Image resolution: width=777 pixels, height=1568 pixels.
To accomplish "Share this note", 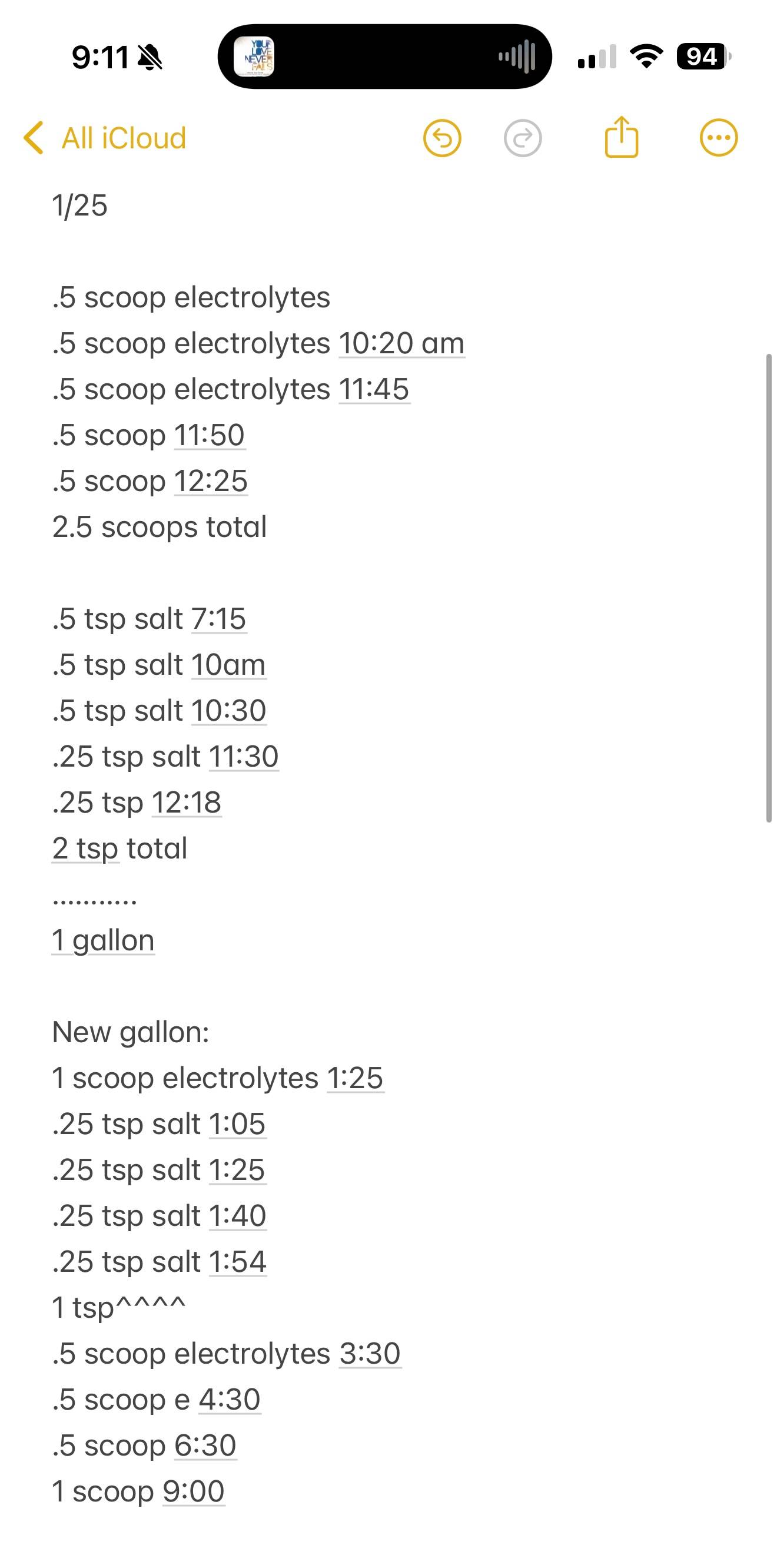I will (x=621, y=137).
